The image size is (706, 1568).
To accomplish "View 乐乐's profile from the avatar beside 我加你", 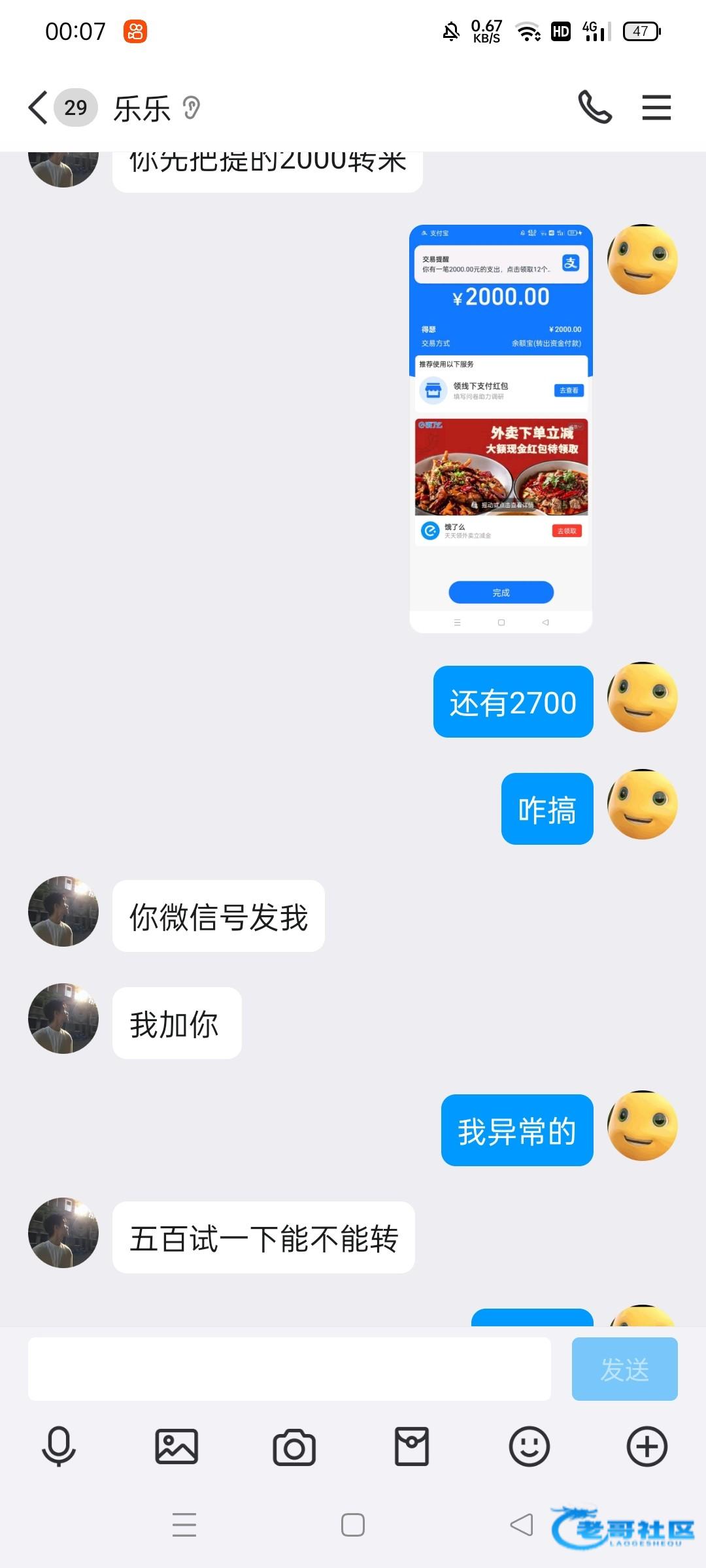I will (x=63, y=1019).
